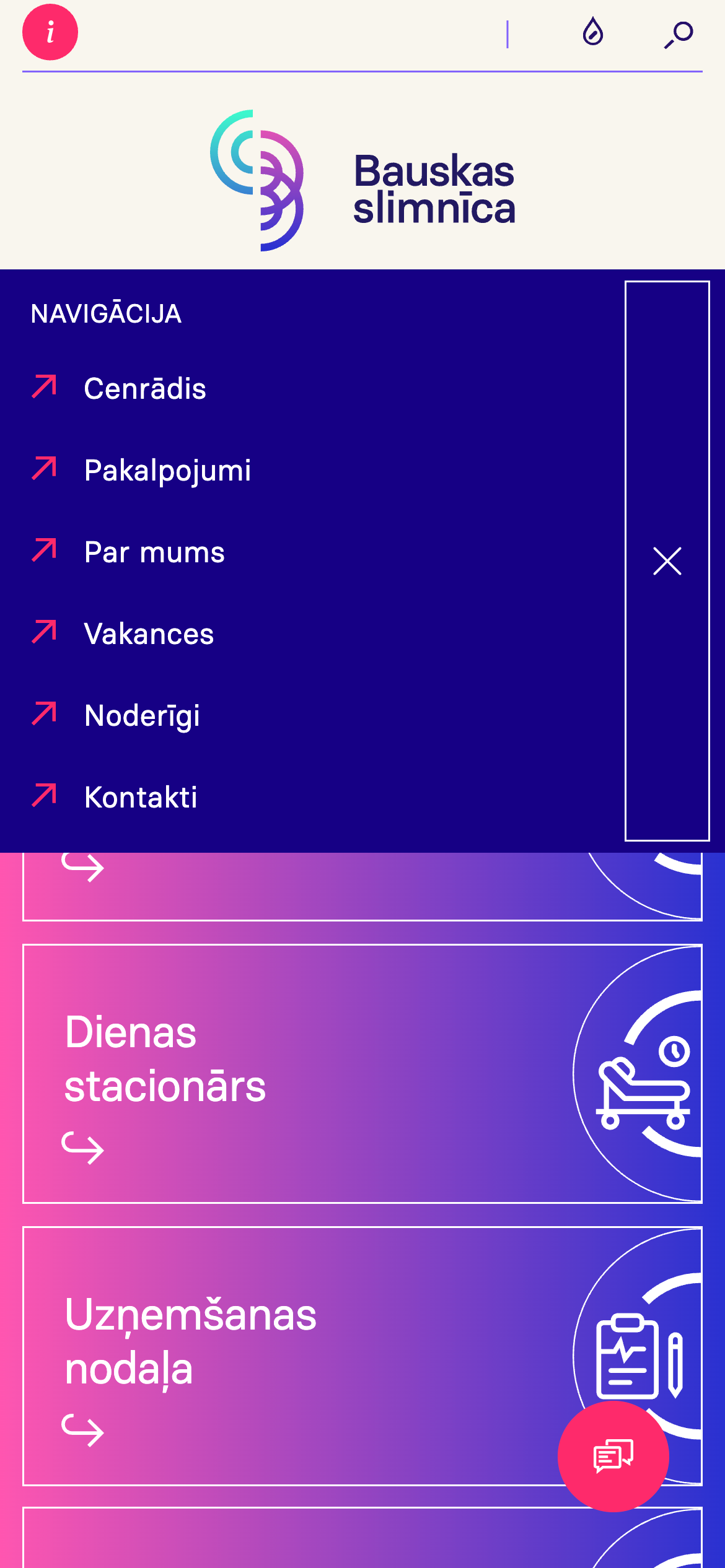
Task: Close the navigation menu
Action: pyautogui.click(x=667, y=561)
